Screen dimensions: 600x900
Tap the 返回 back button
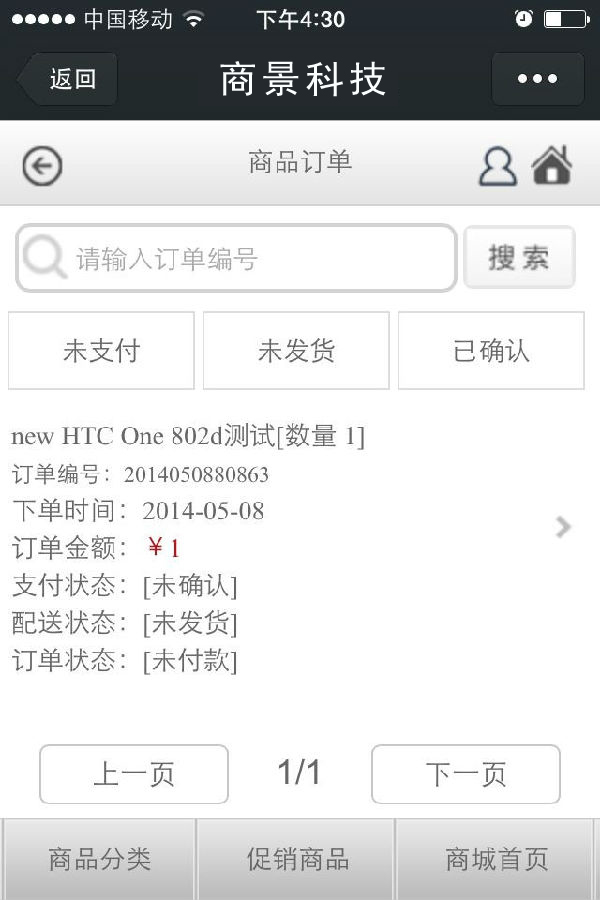coord(68,79)
